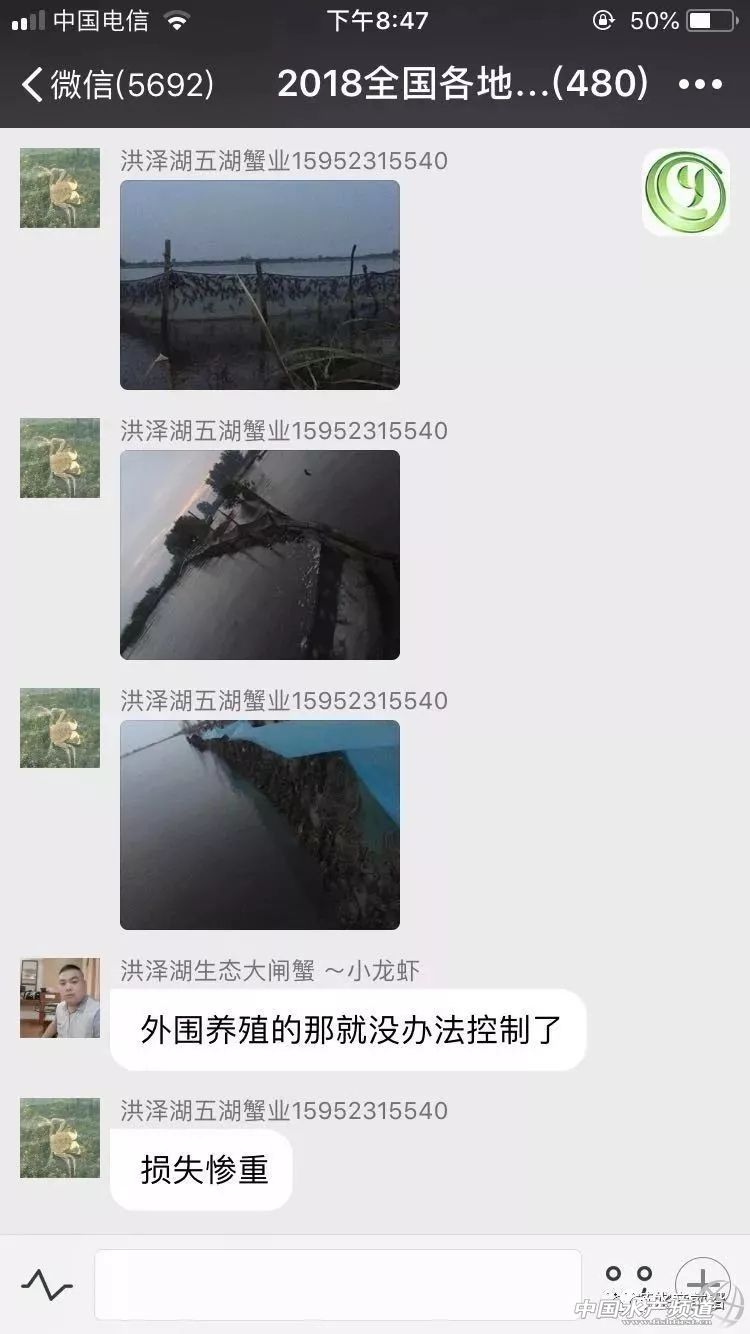Focus the message text field
The image size is (750, 1334).
pos(338,1285)
